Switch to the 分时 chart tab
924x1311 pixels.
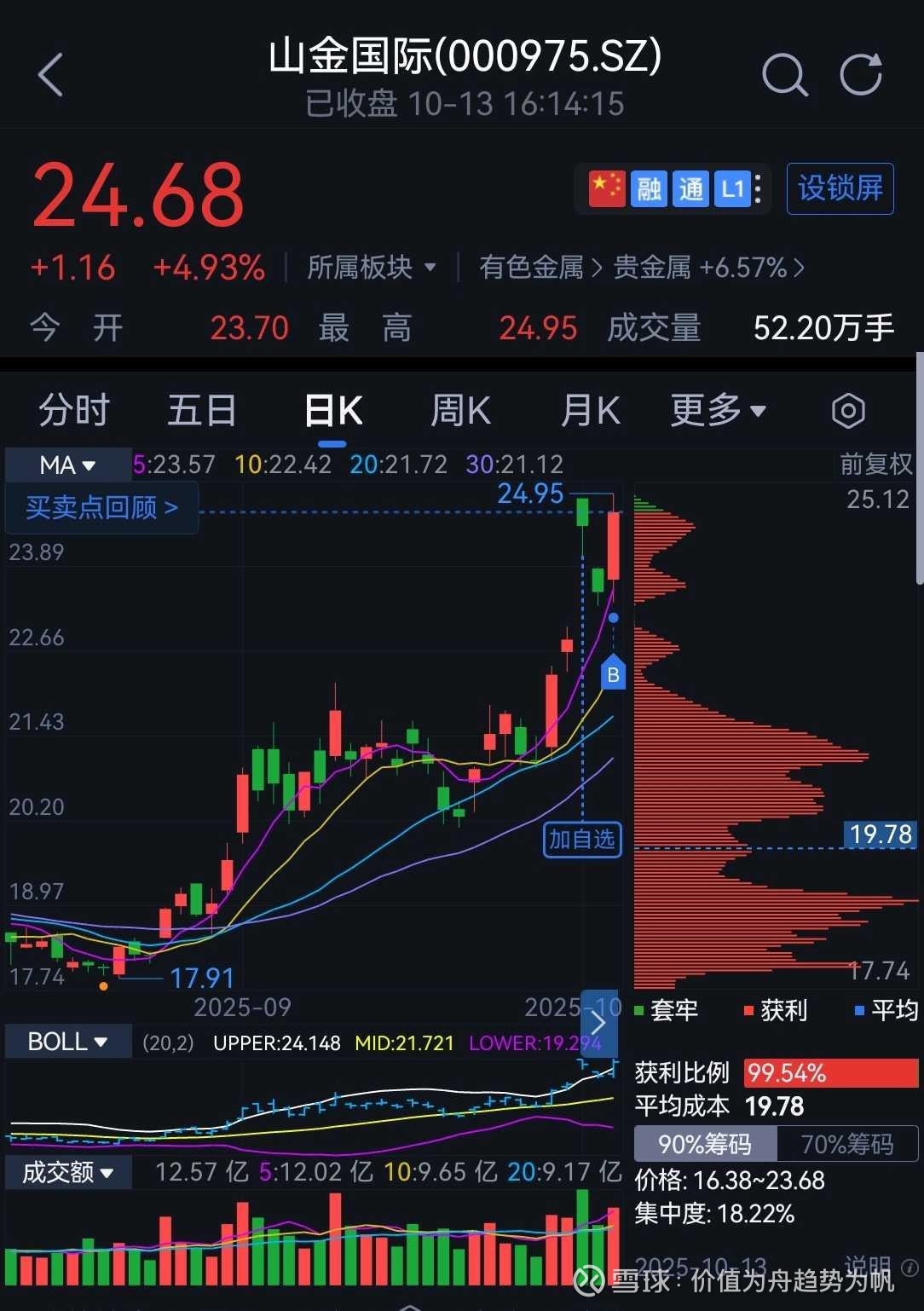[x=74, y=411]
